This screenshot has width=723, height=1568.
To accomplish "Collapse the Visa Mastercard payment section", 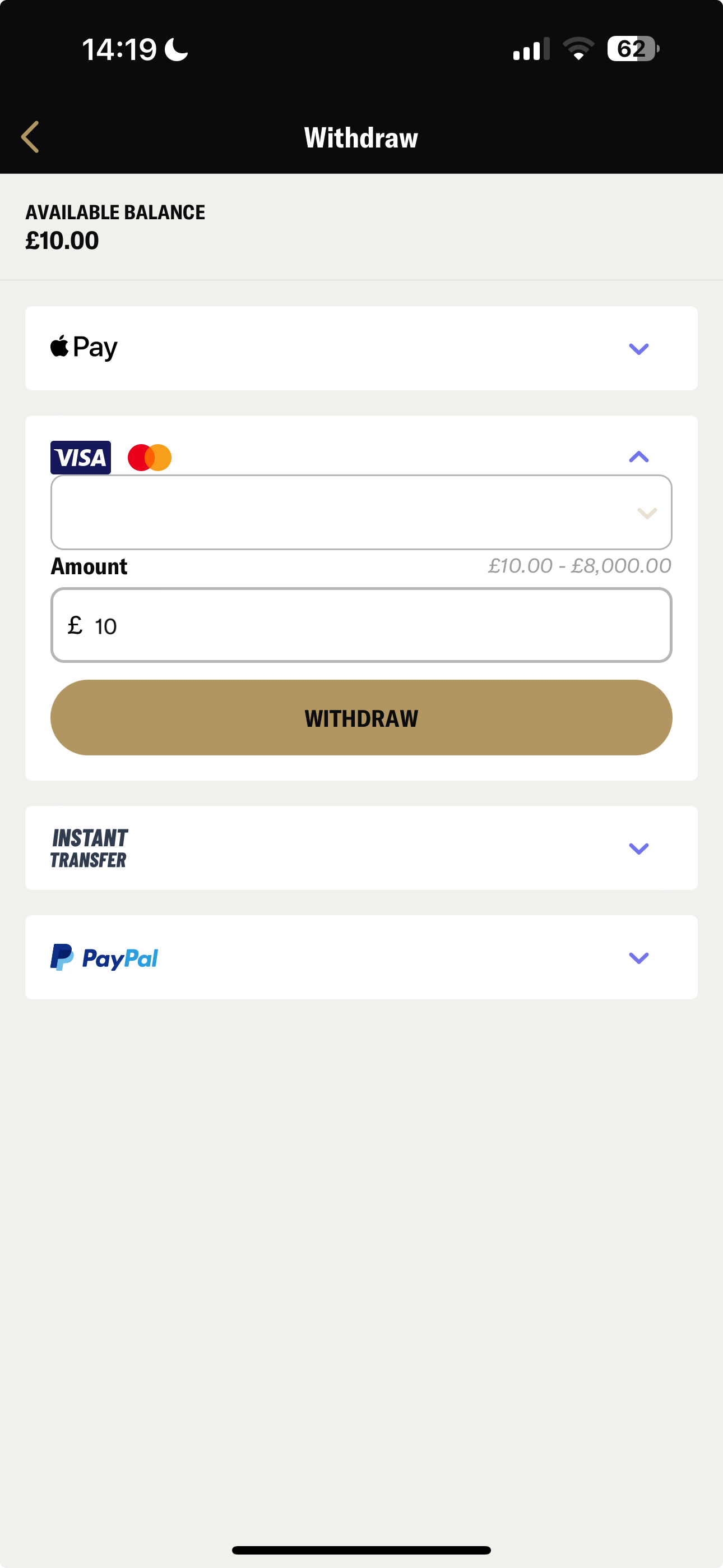I will tap(638, 456).
